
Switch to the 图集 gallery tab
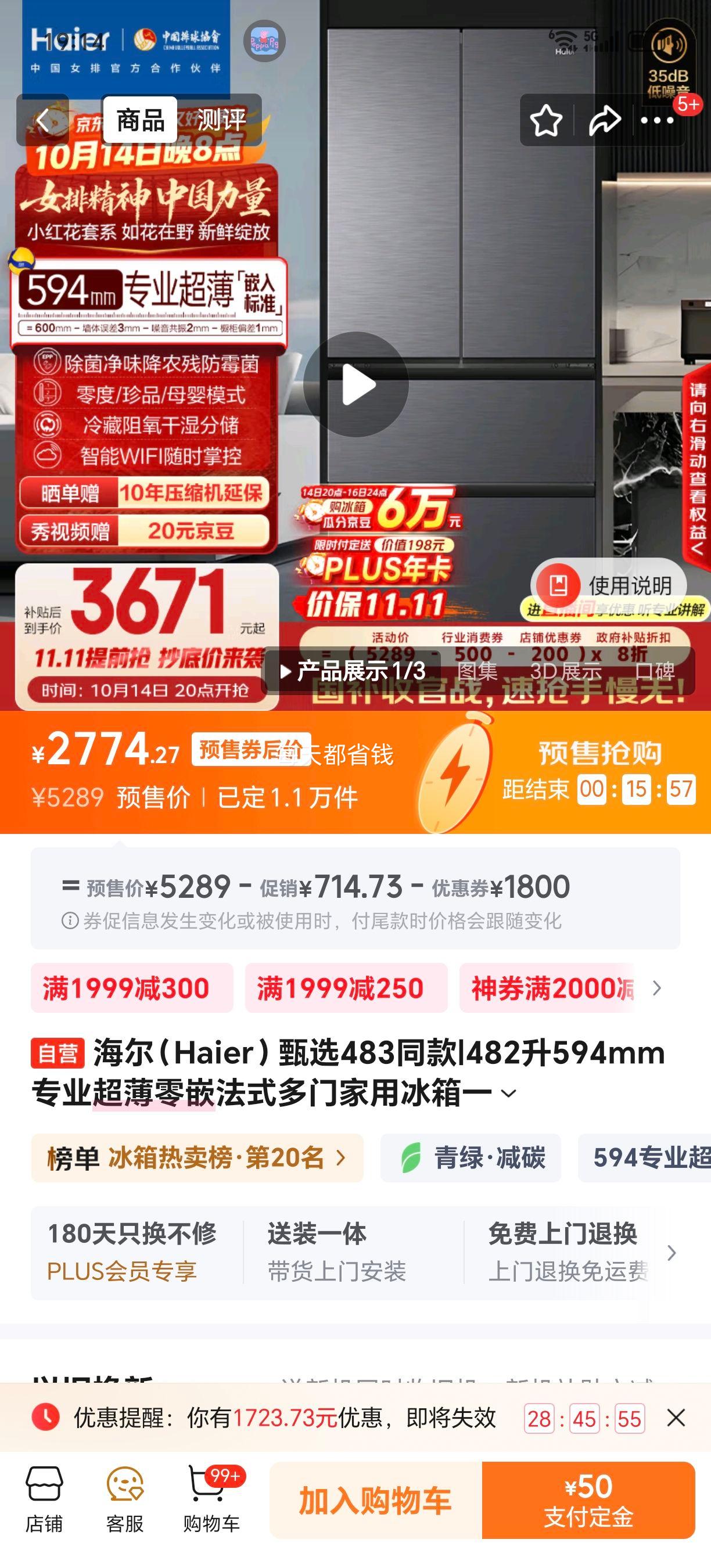478,671
